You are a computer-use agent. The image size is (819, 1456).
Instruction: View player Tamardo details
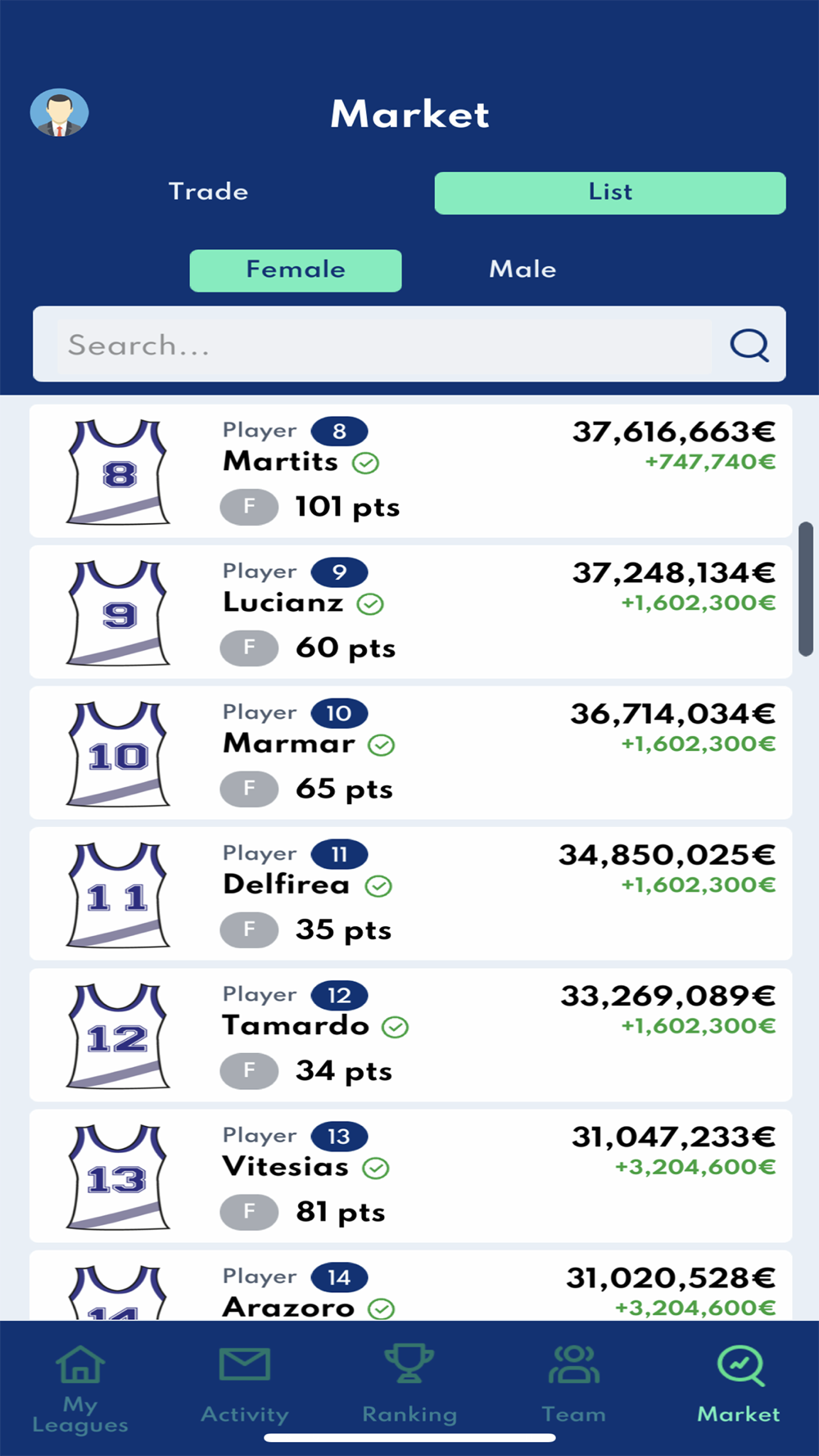pyautogui.click(x=409, y=1035)
